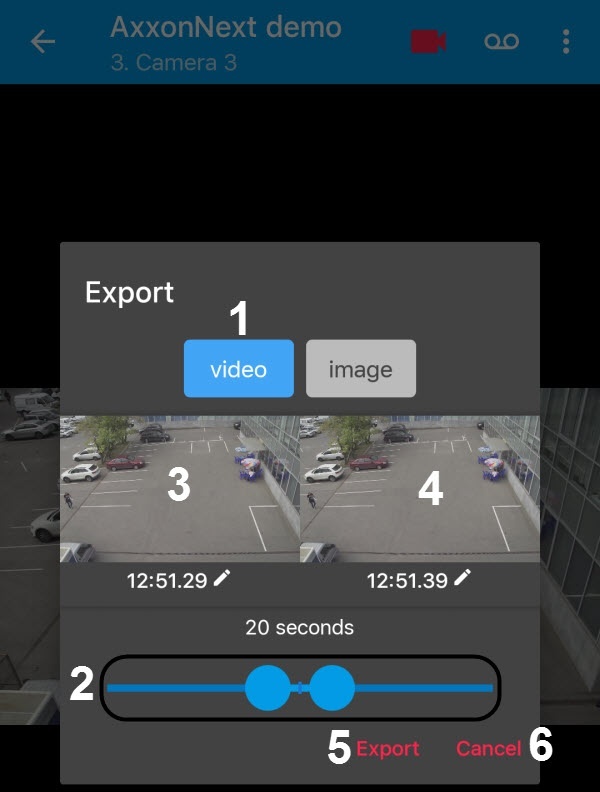Viewport: 600px width, 792px height.
Task: Go back using the arrow icon
Action: click(x=43, y=42)
